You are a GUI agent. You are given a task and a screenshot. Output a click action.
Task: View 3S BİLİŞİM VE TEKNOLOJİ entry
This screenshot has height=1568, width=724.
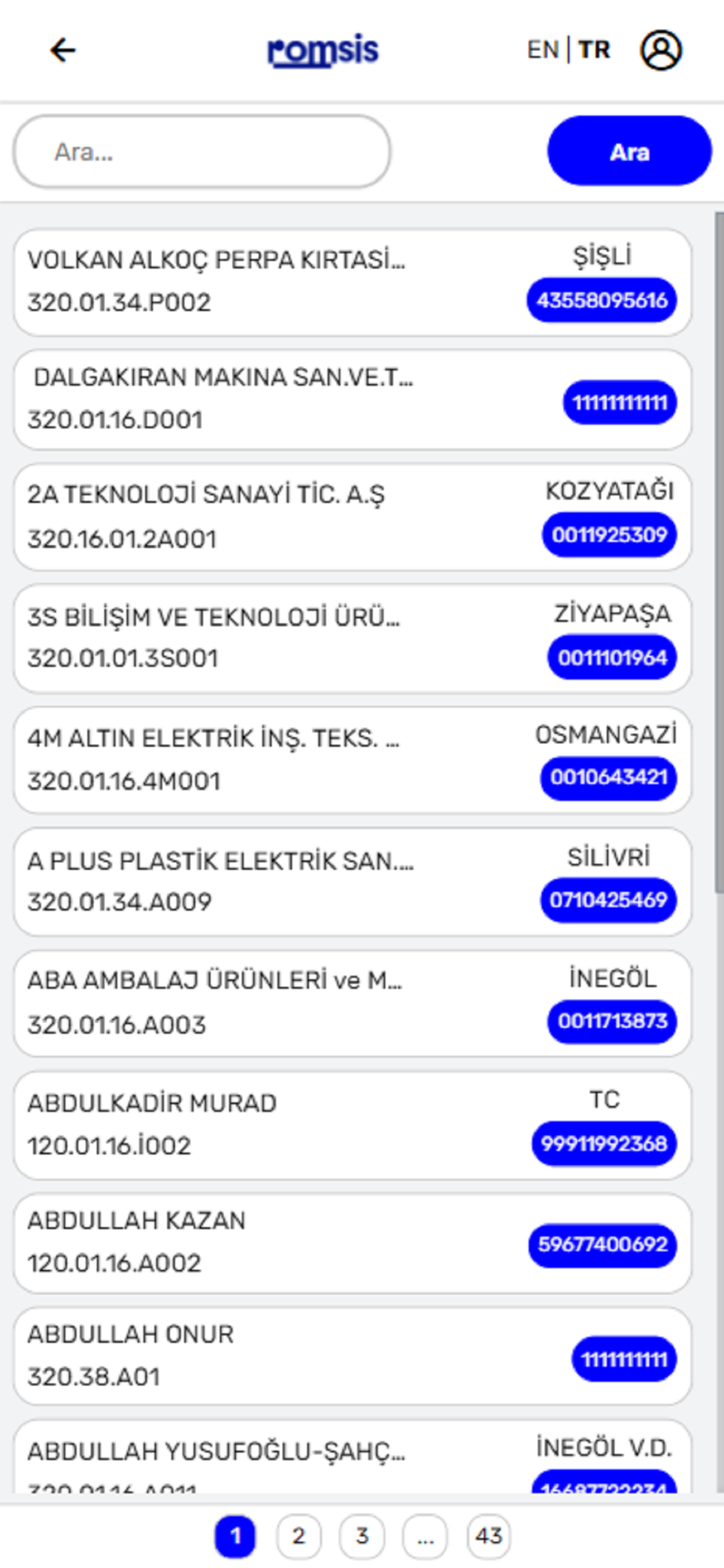tap(352, 637)
